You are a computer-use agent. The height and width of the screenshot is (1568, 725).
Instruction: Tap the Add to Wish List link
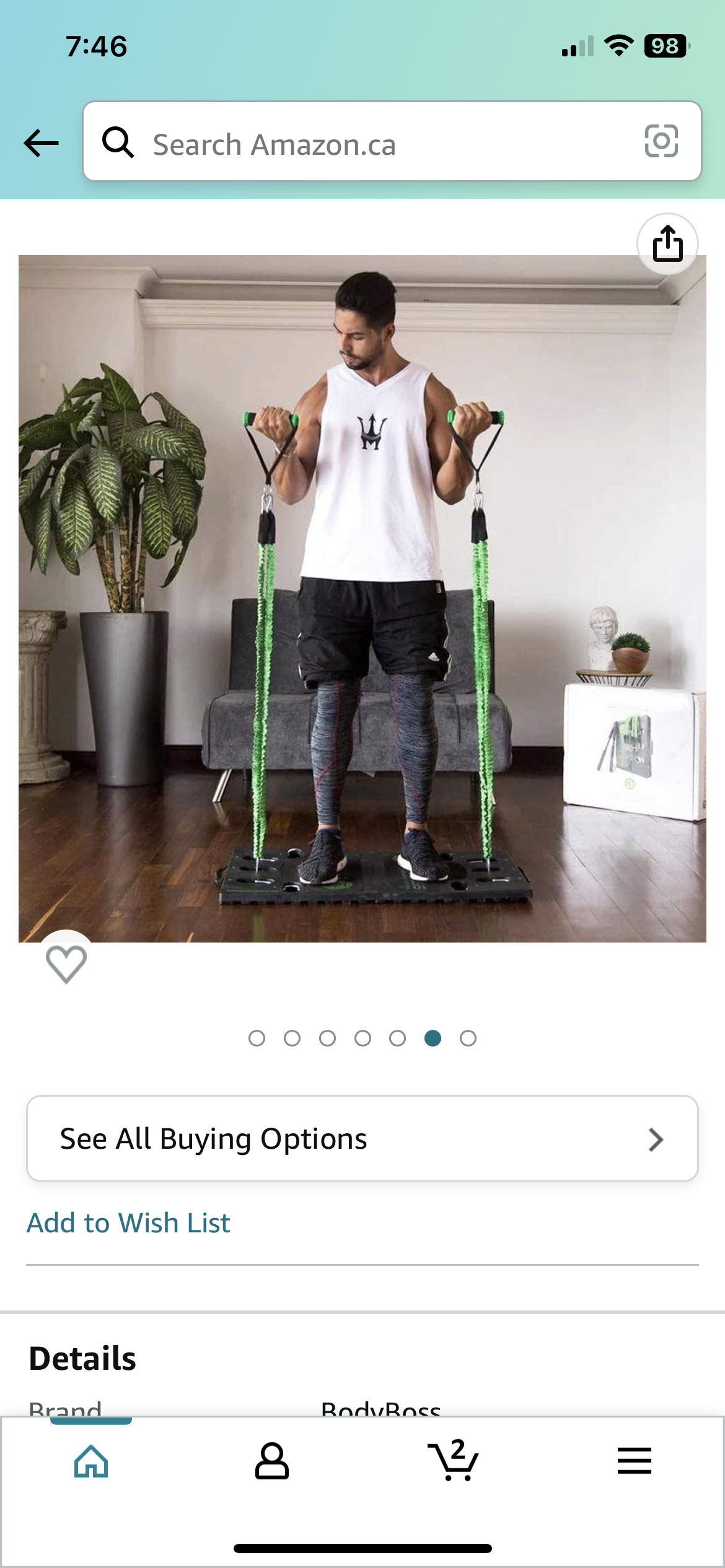pos(128,1223)
